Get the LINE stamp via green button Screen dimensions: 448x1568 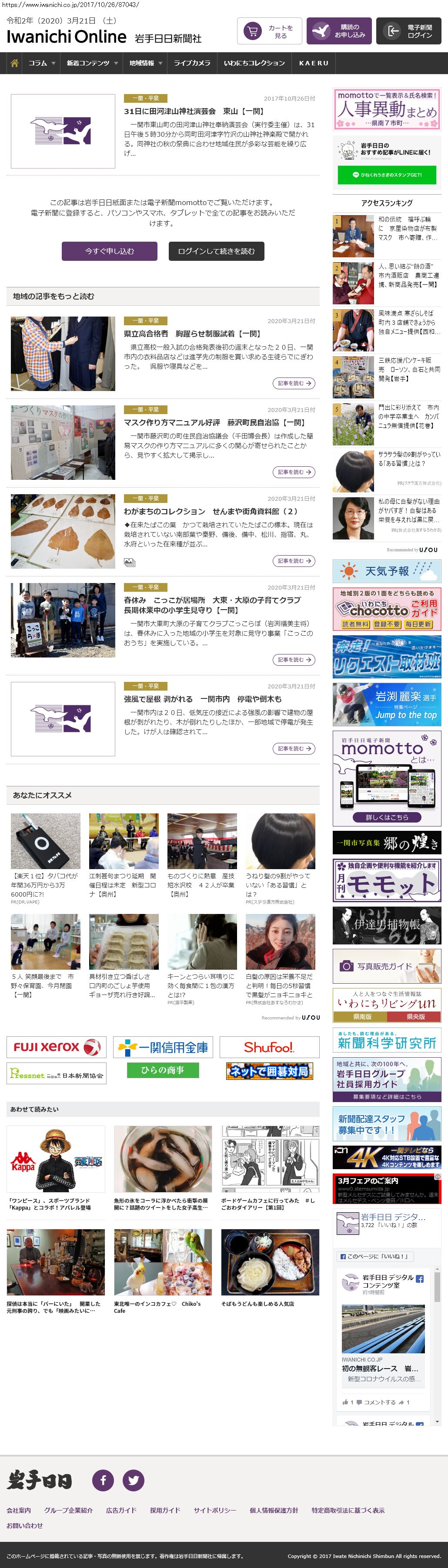point(387,175)
